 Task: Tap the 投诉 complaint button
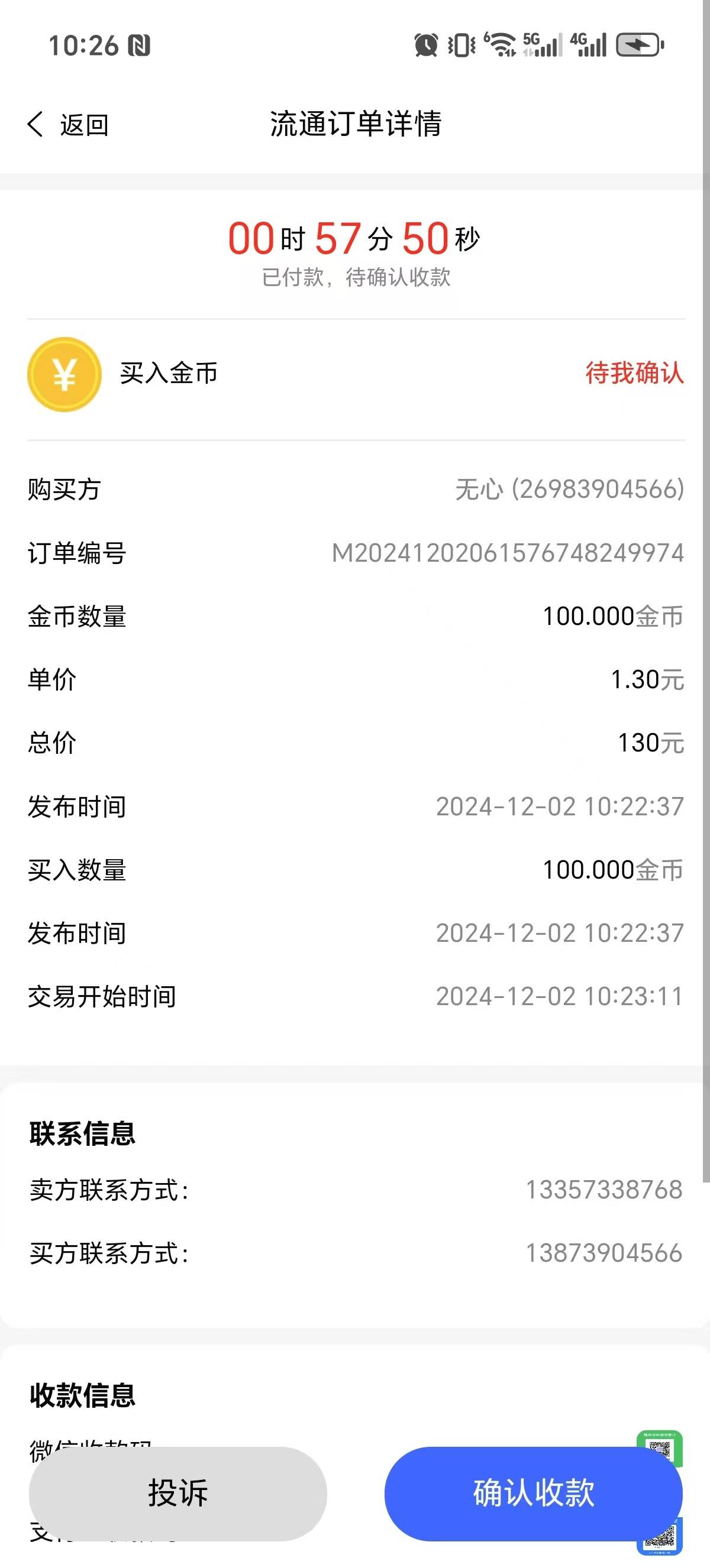(178, 1493)
